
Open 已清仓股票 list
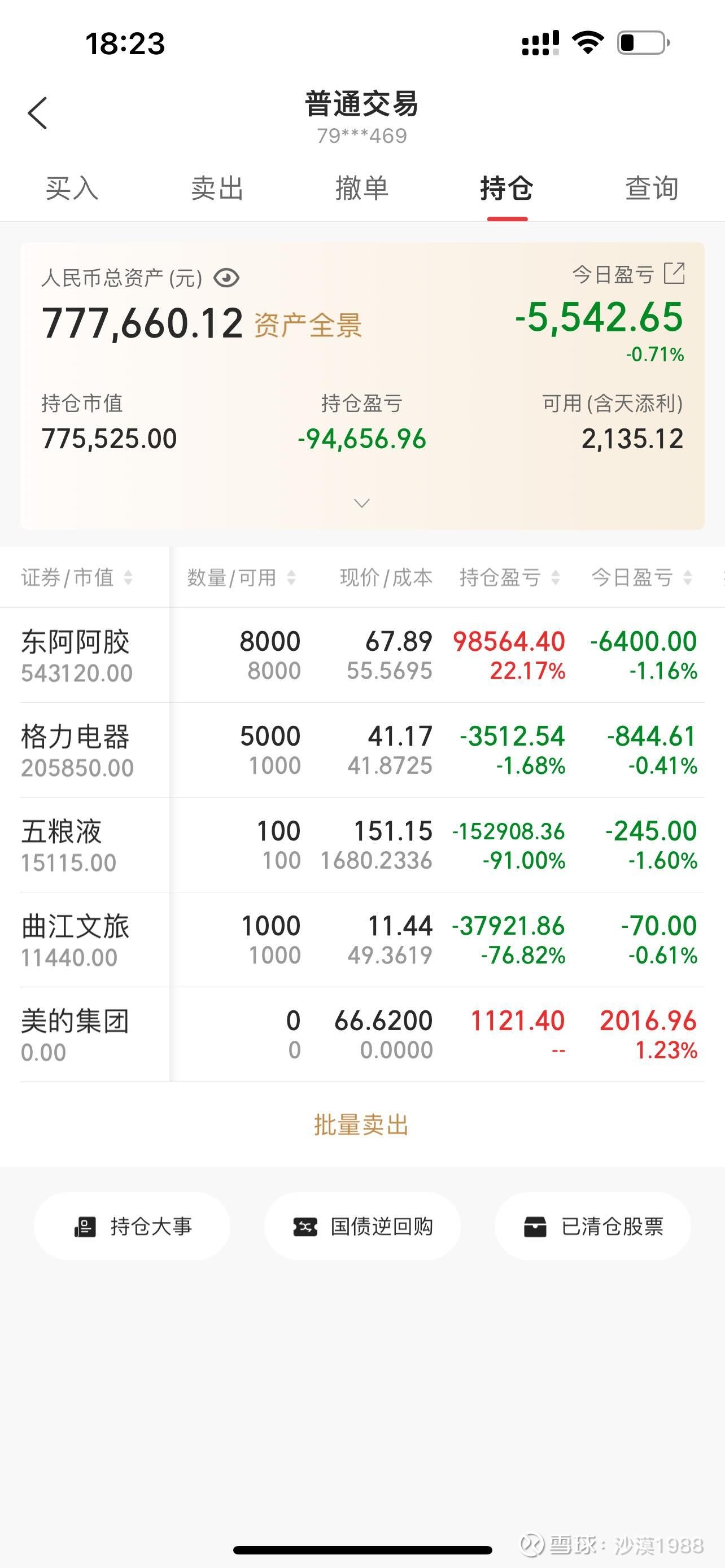click(x=593, y=1226)
